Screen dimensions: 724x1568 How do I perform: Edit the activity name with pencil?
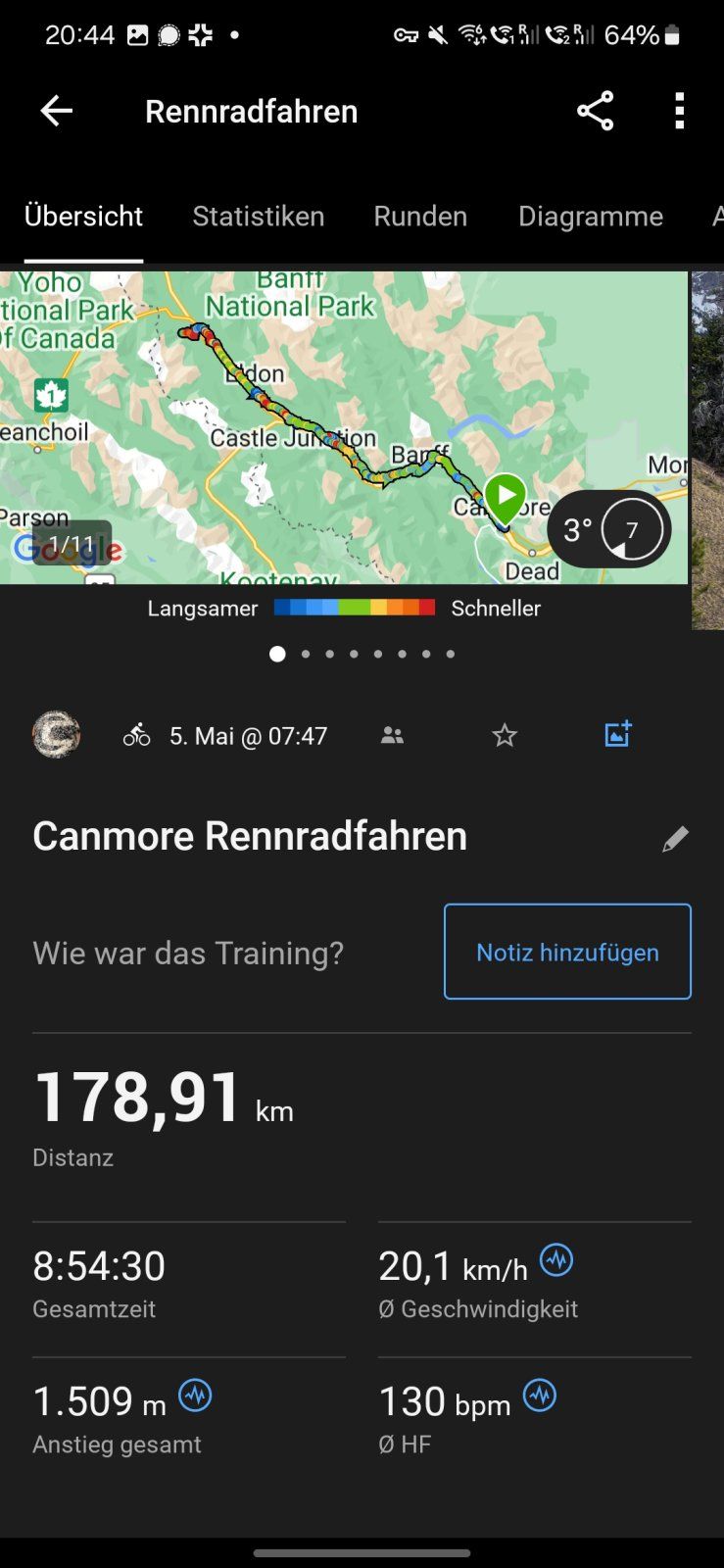675,839
